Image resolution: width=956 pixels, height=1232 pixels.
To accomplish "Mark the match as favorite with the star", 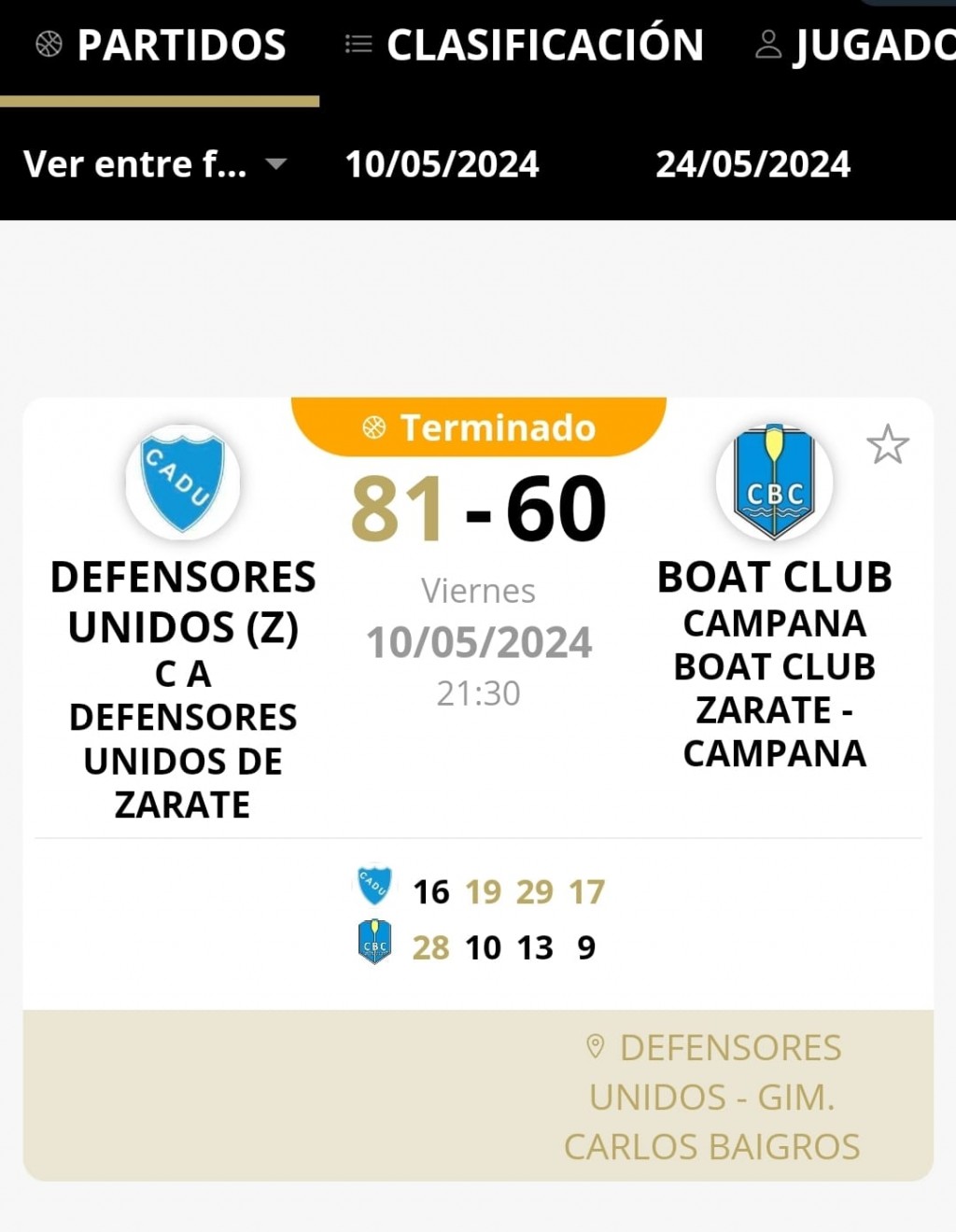I will (x=887, y=445).
